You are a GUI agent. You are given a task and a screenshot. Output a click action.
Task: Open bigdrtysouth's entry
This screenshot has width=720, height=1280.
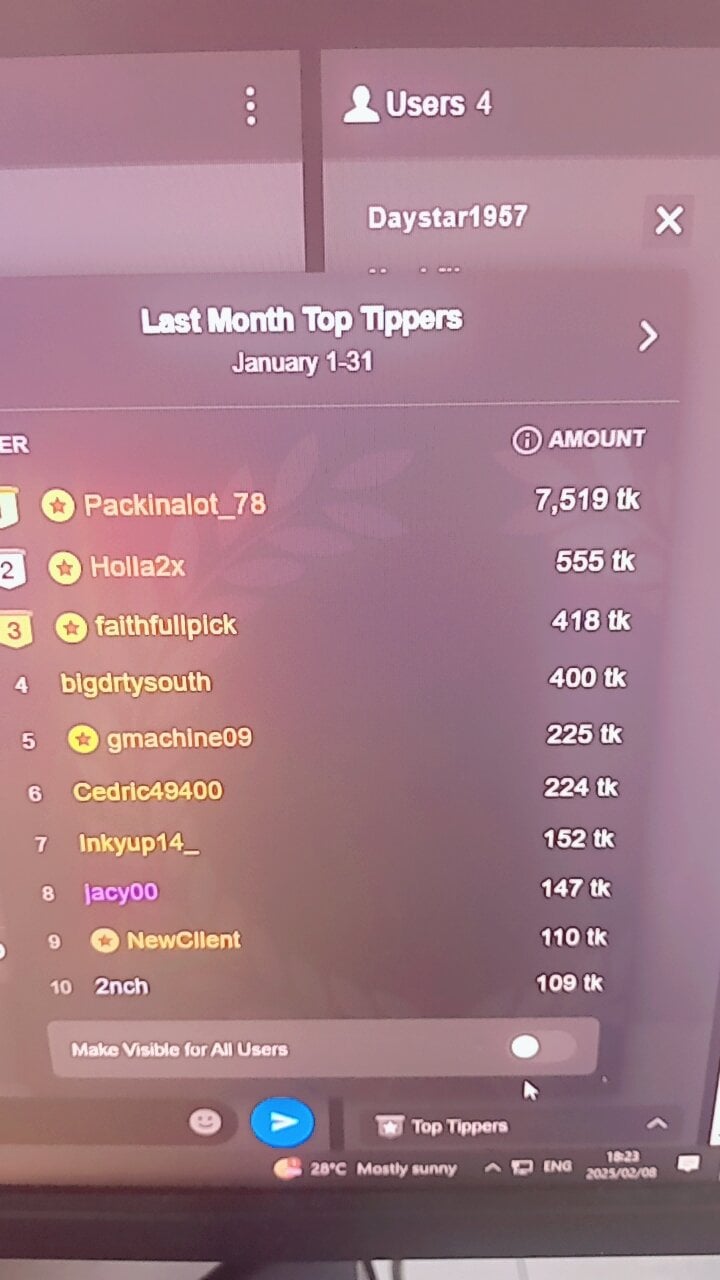click(136, 683)
